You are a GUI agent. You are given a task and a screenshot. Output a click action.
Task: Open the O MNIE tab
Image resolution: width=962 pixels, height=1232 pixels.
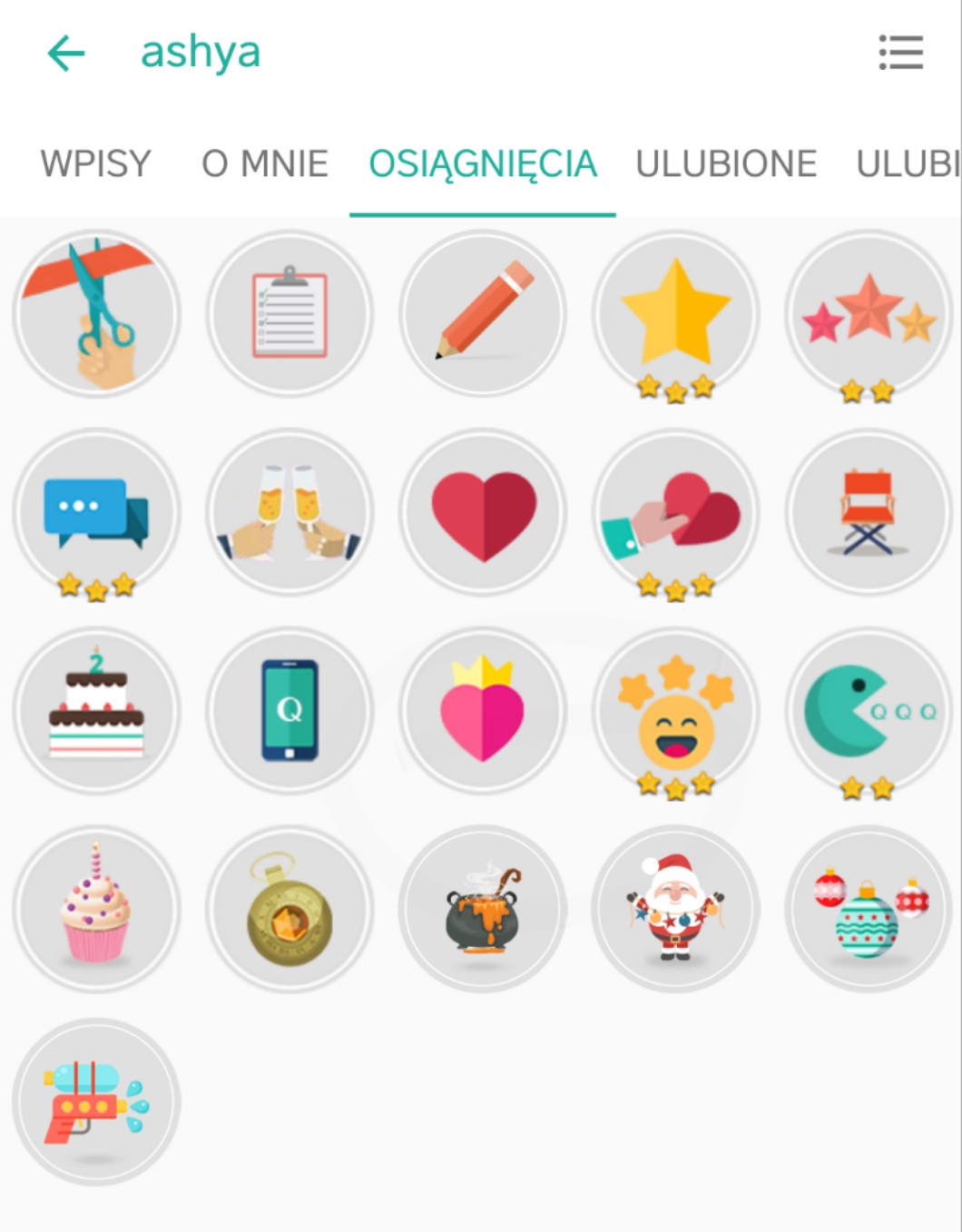(264, 164)
